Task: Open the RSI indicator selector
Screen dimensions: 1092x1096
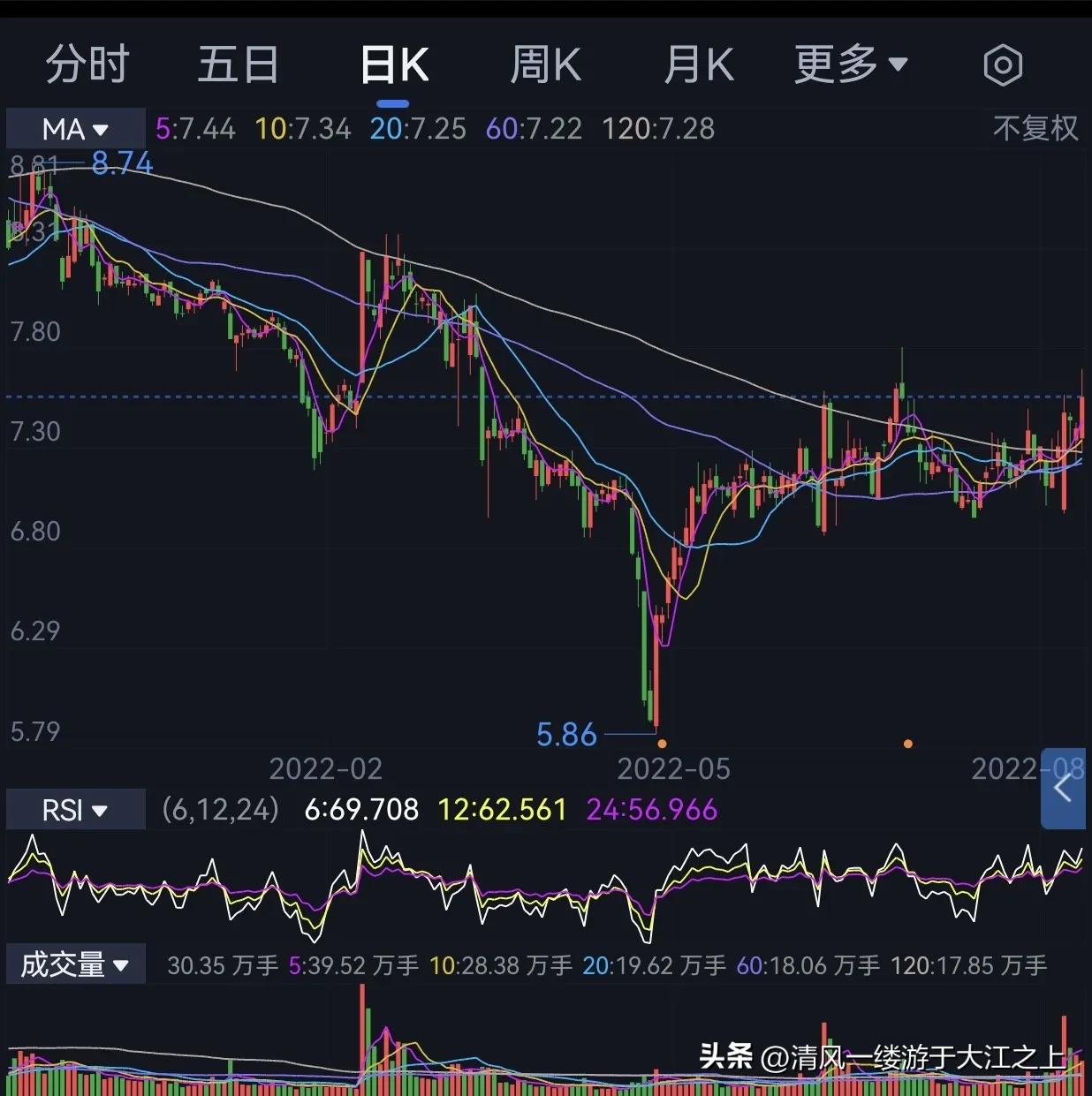Action: [x=75, y=809]
